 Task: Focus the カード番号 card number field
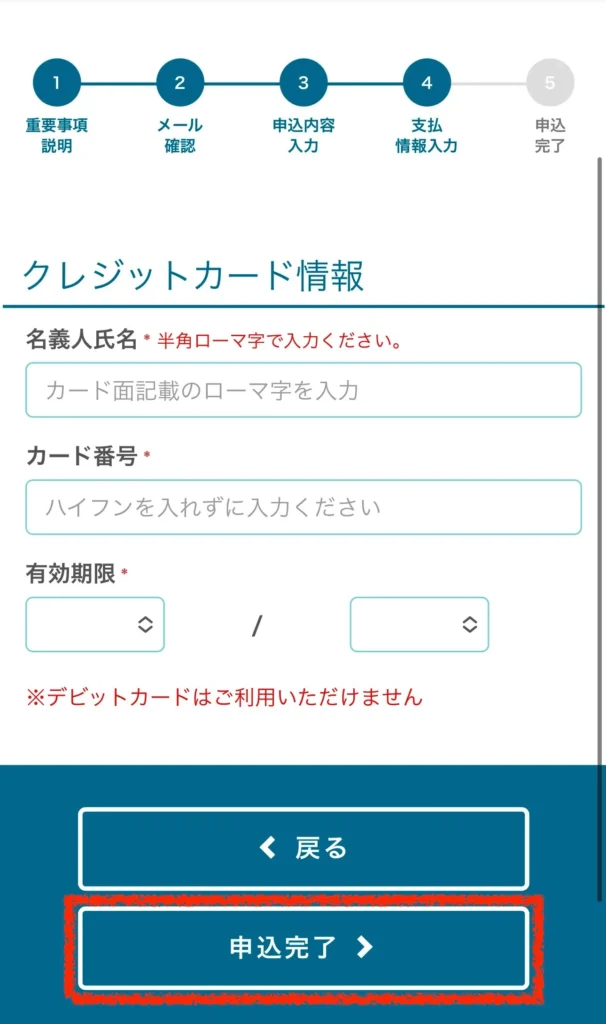click(303, 507)
